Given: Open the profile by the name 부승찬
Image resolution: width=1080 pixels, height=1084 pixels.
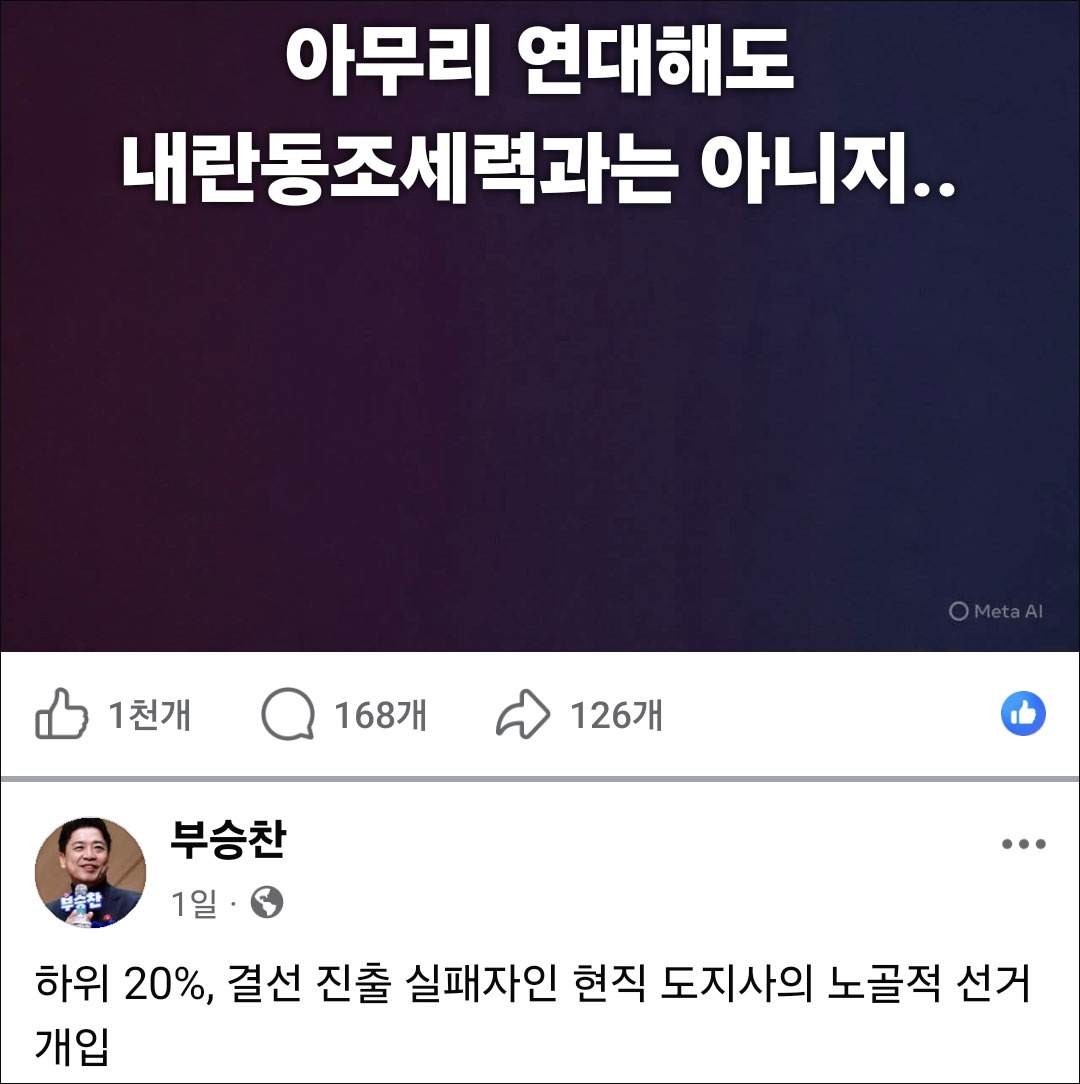Looking at the screenshot, I should (228, 841).
